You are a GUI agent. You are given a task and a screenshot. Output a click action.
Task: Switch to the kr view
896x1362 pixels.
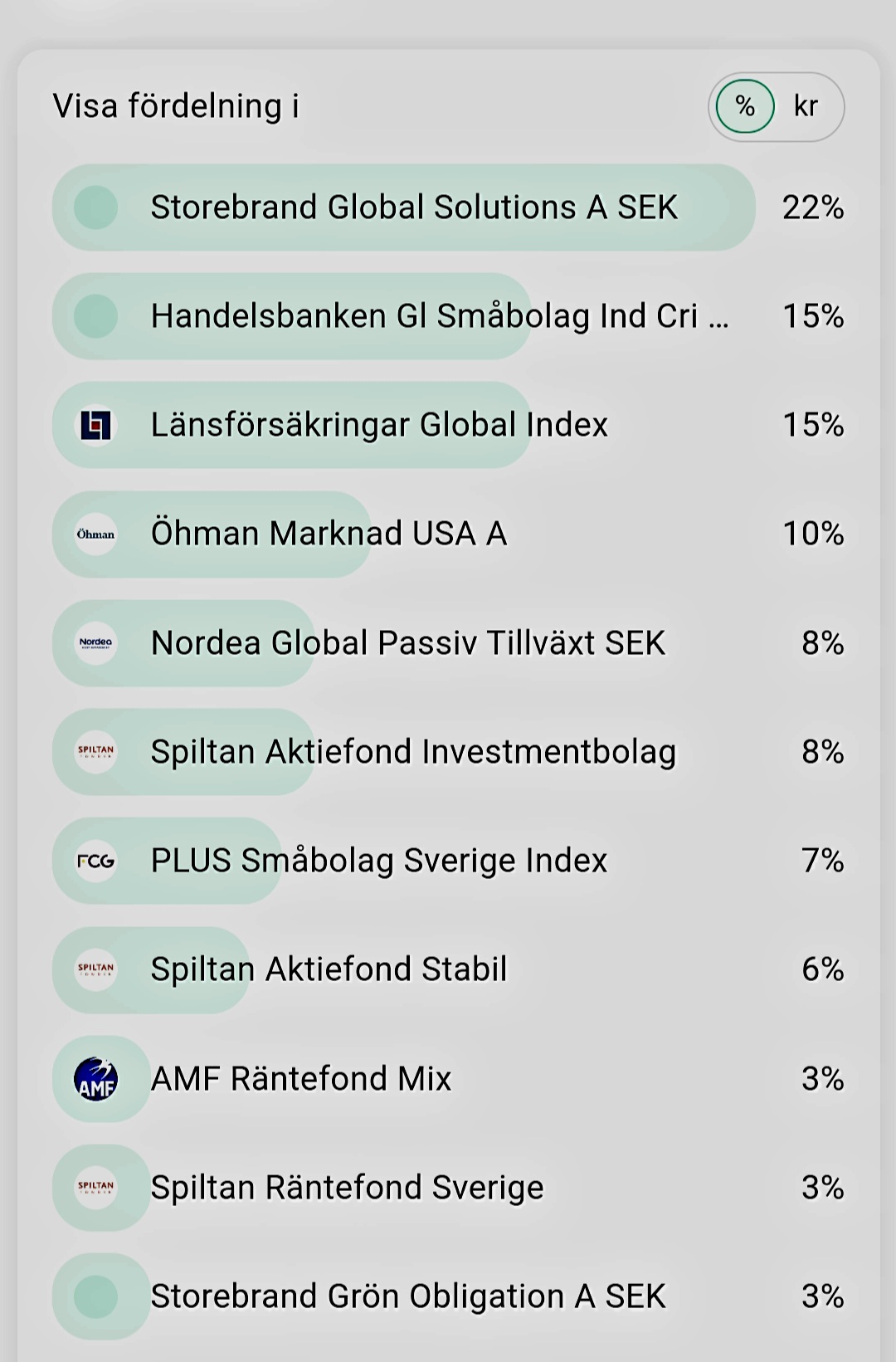click(x=806, y=106)
